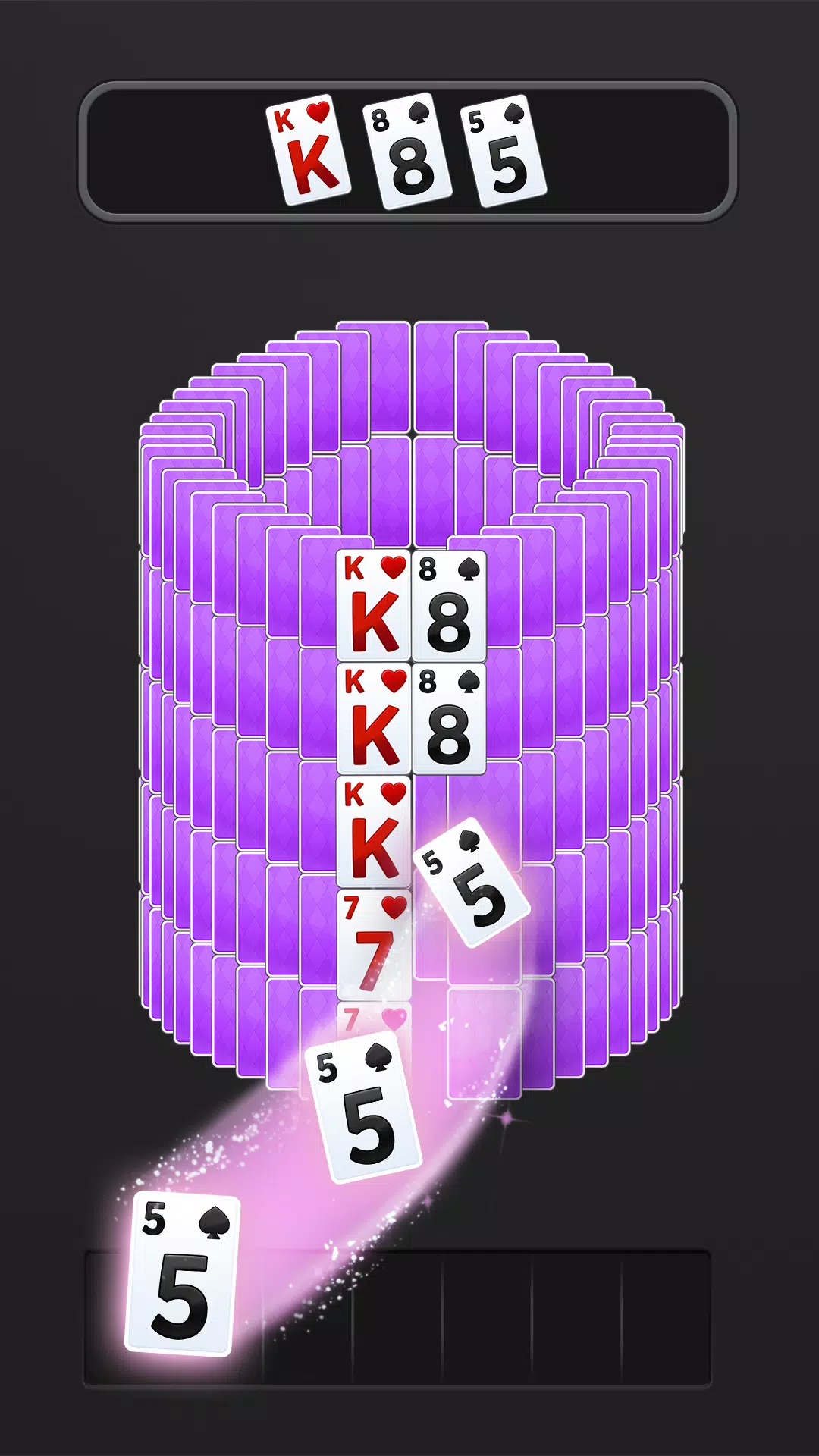Tap the 7 of hearts card

click(373, 944)
